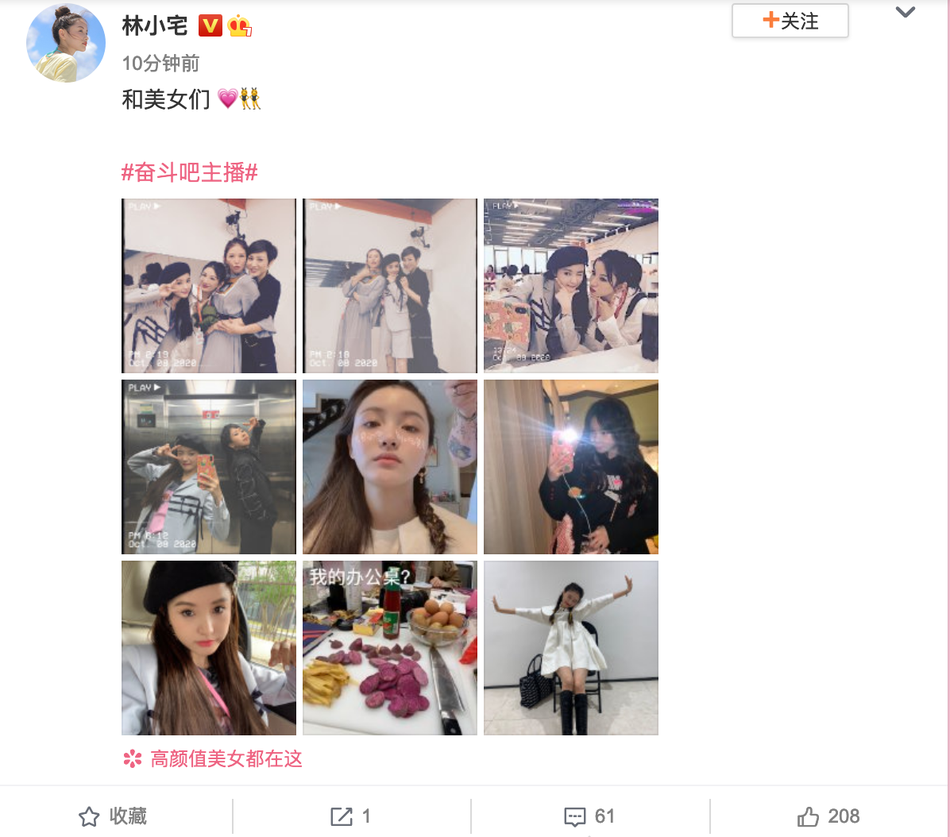
Task: Like this post with 208 likes
Action: click(x=829, y=816)
